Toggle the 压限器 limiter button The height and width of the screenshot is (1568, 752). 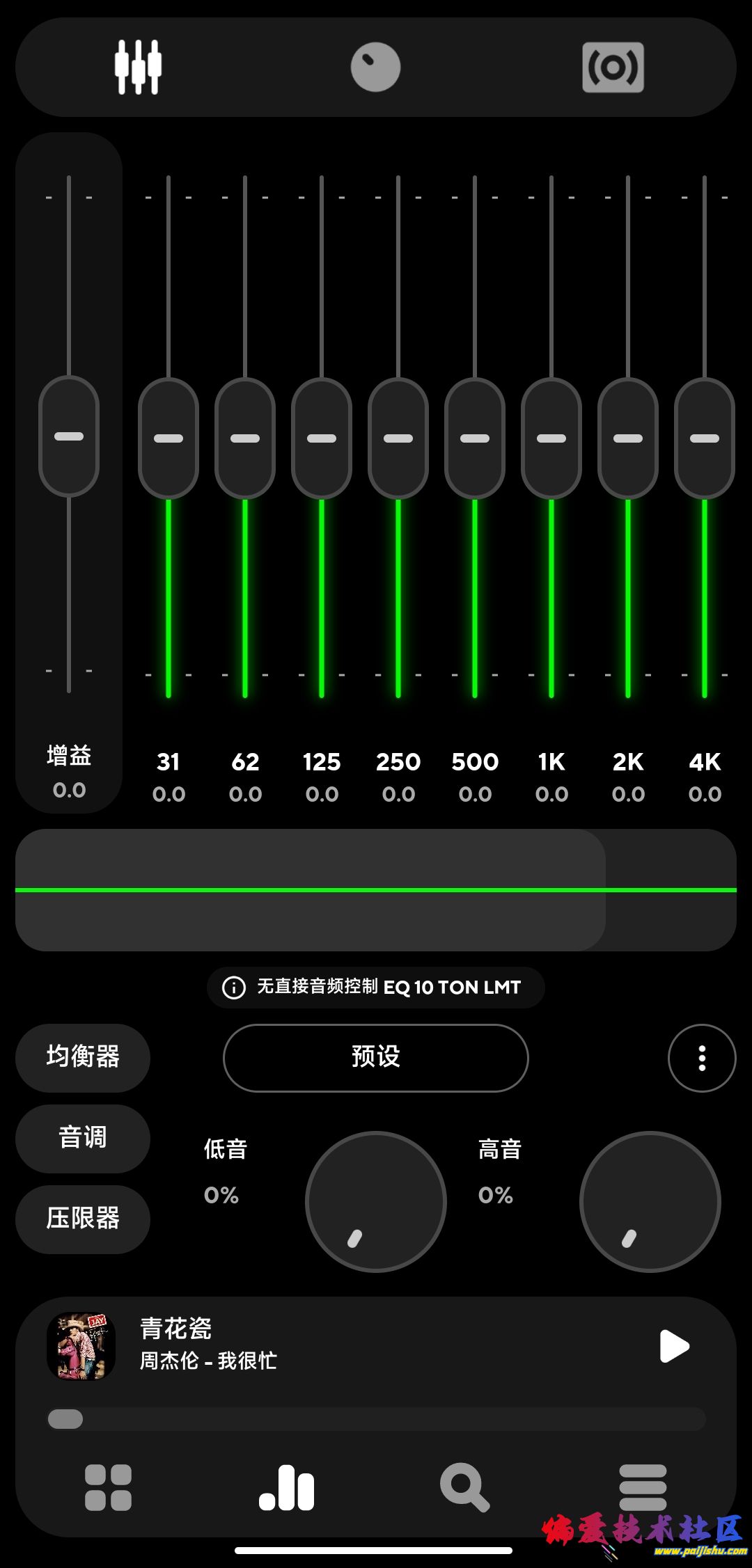(x=83, y=1219)
